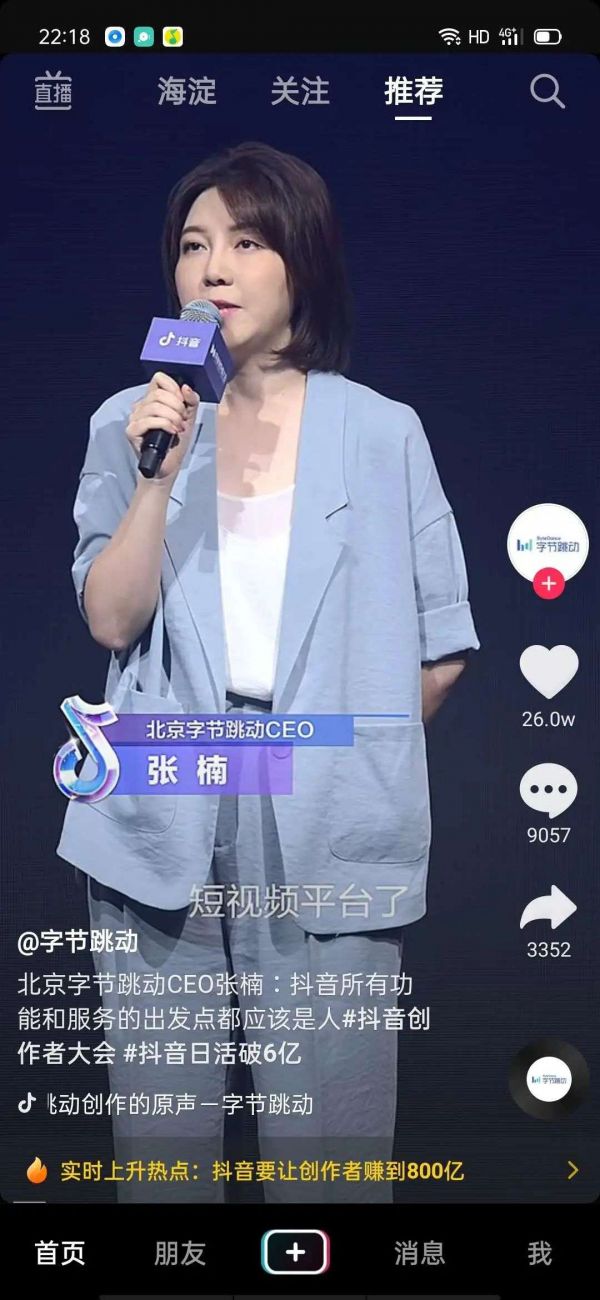Viewport: 600px width, 1300px height.
Task: Like this video
Action: tap(548, 672)
